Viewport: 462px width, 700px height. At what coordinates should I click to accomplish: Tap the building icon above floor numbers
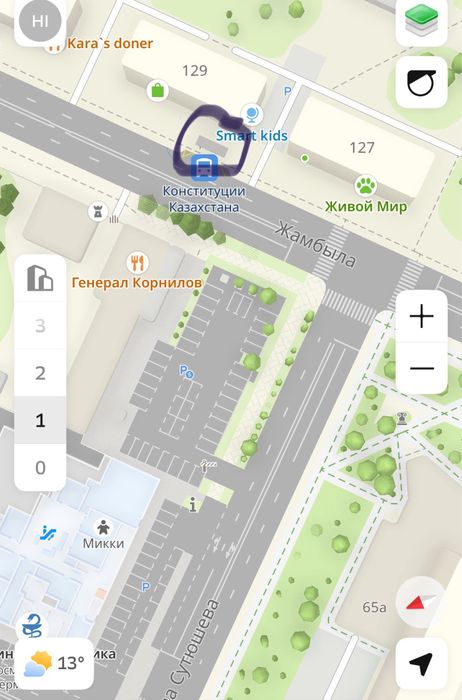pyautogui.click(x=40, y=278)
